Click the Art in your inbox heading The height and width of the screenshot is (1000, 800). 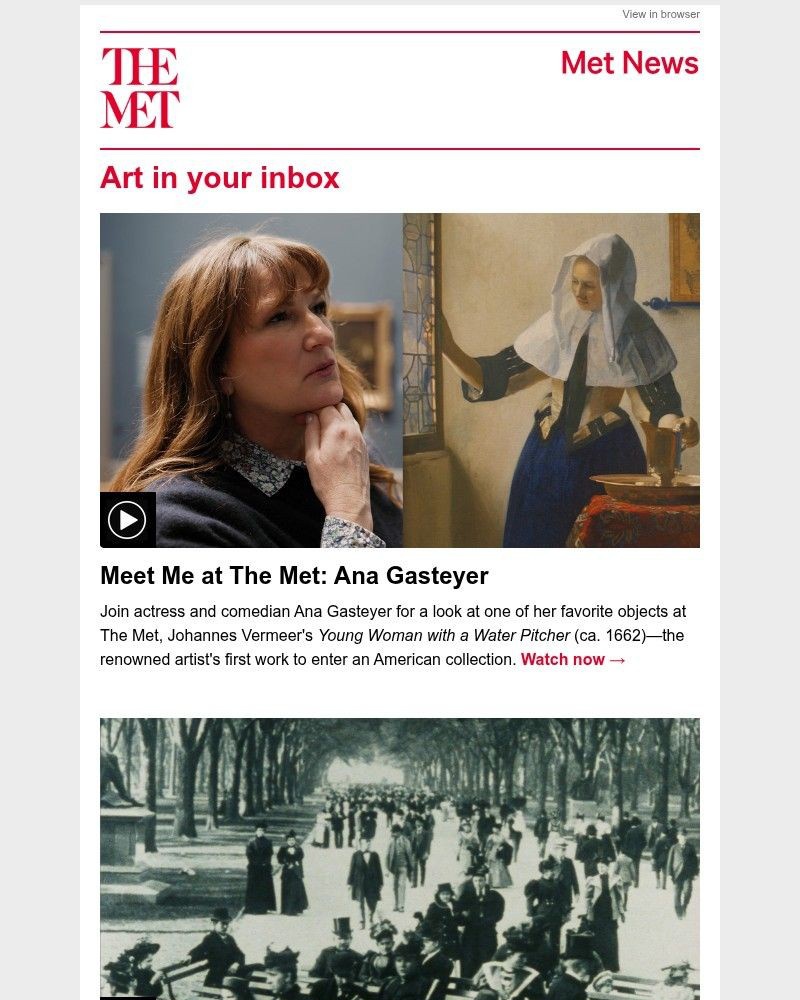(x=219, y=178)
